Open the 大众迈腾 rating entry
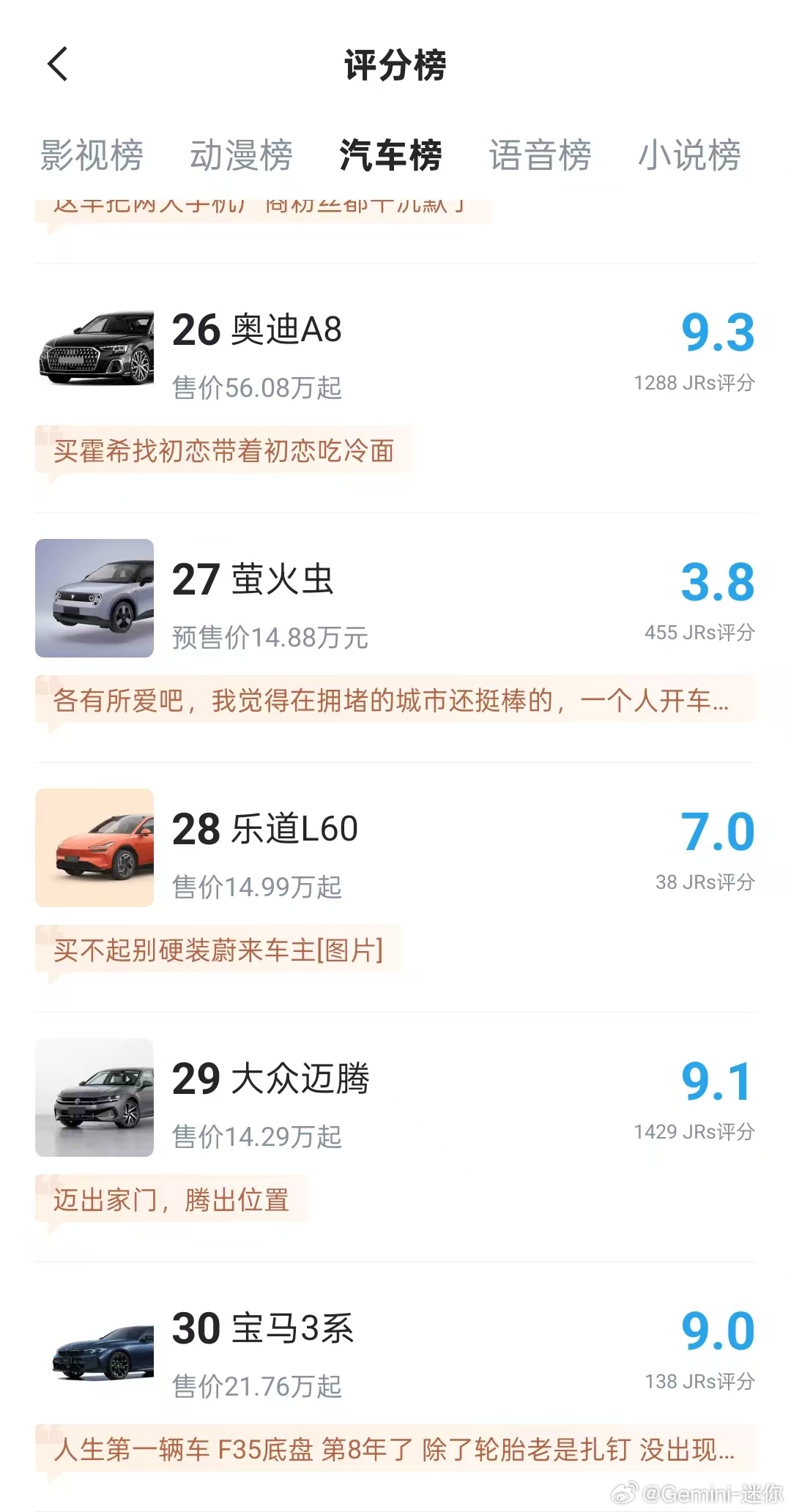The height and width of the screenshot is (1512, 791). pyautogui.click(x=395, y=1138)
